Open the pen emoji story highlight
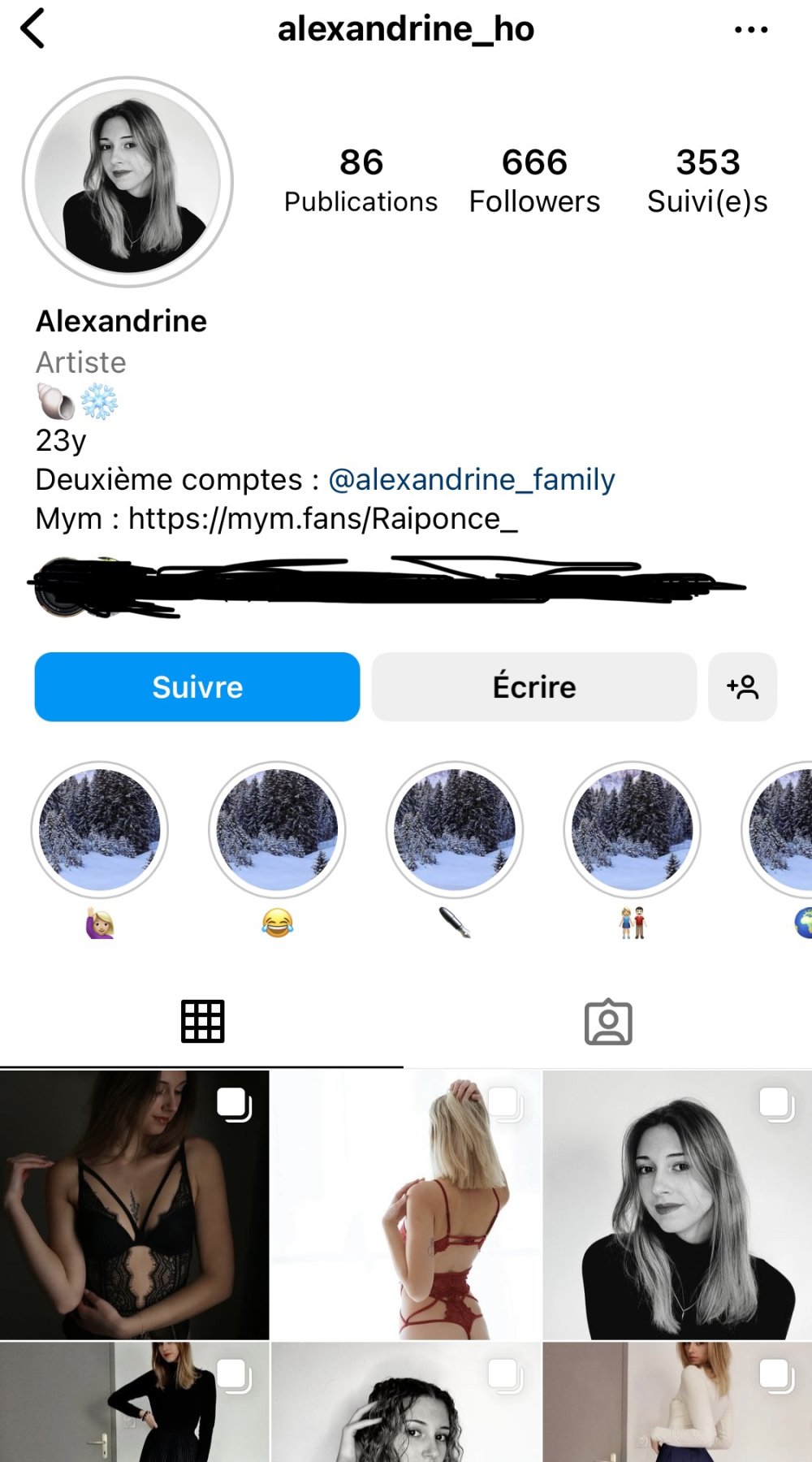Viewport: 812px width, 1462px height. [455, 830]
